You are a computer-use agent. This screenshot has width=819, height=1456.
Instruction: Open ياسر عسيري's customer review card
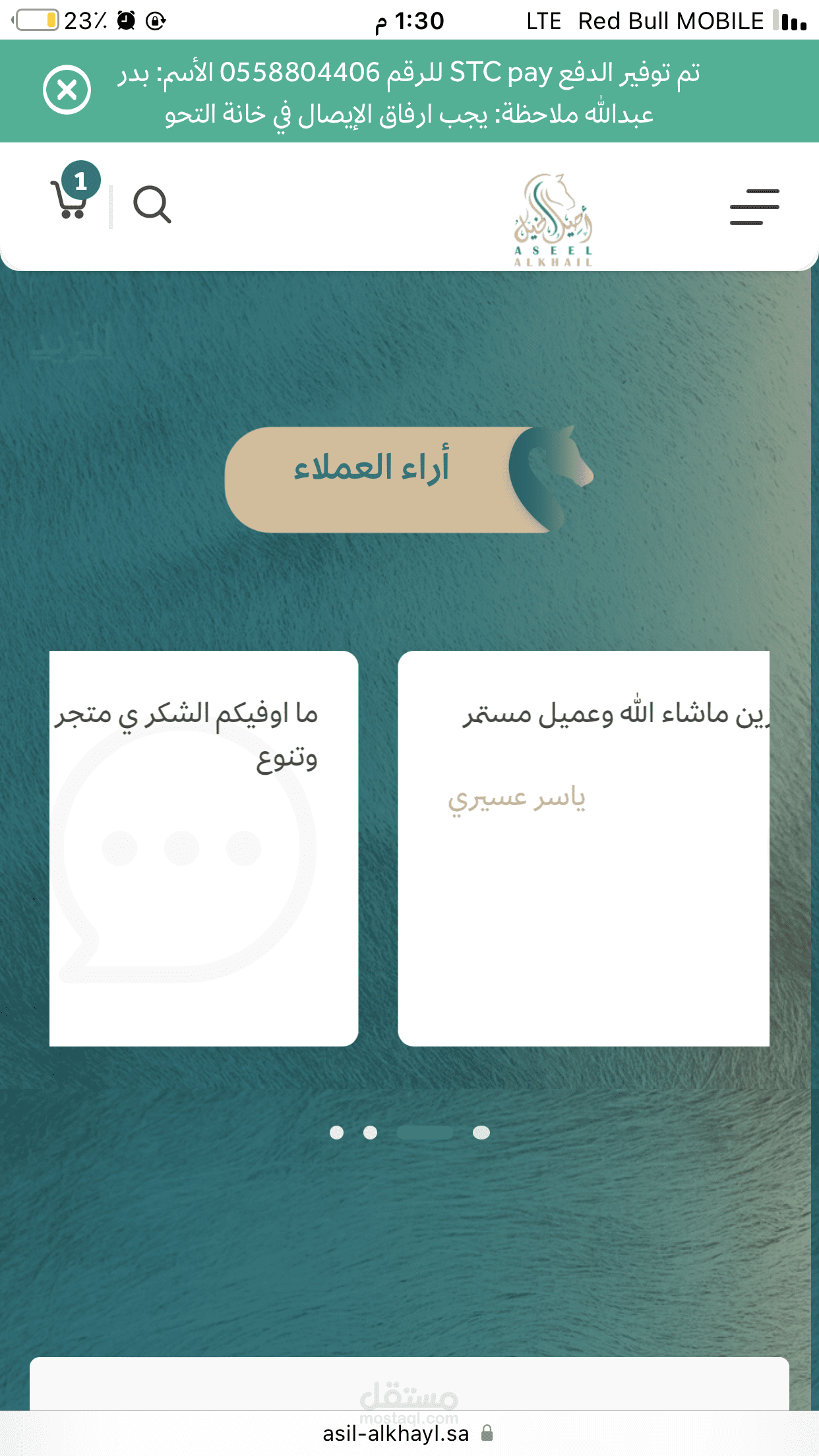(584, 848)
